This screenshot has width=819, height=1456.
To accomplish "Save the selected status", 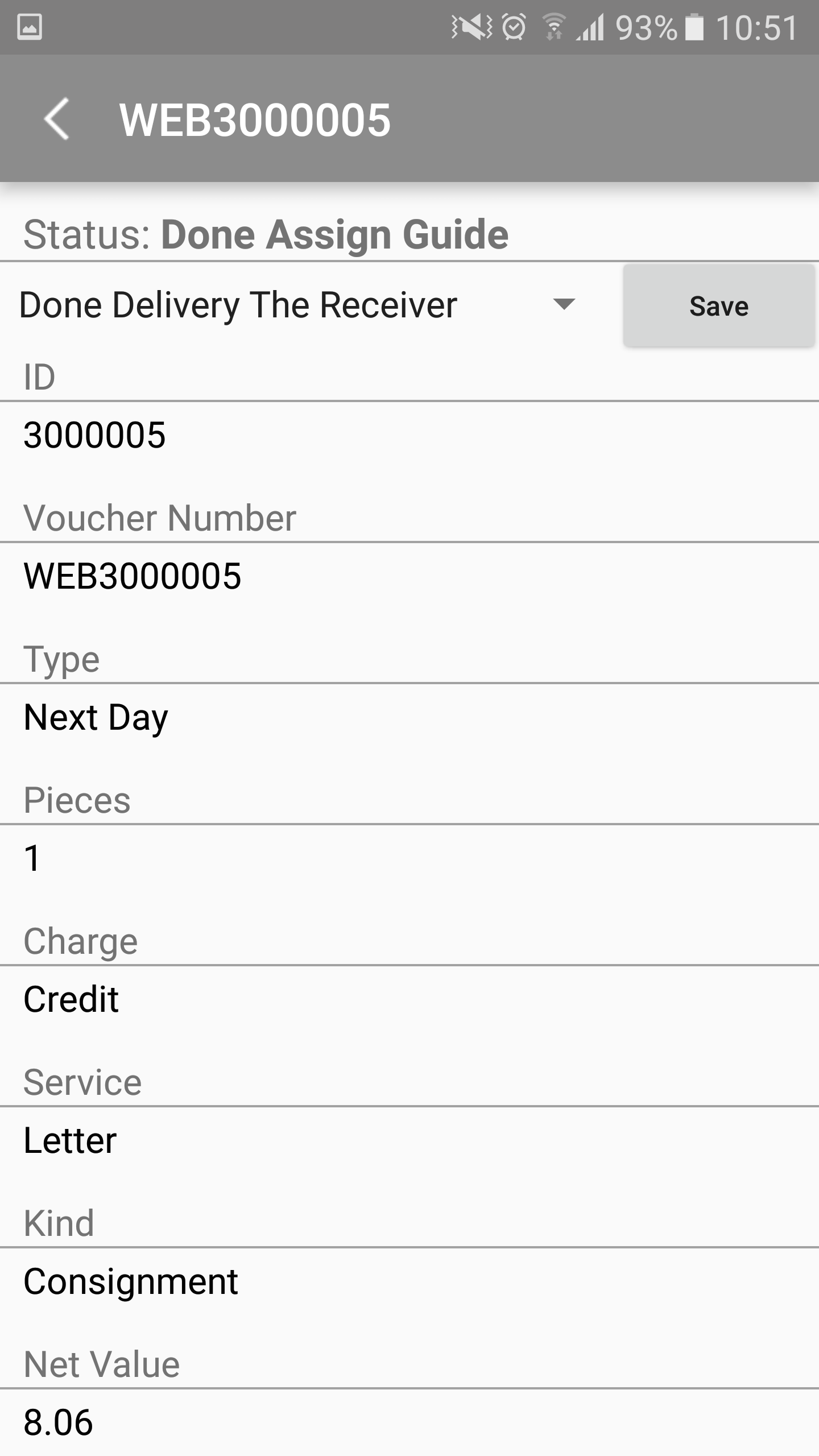I will (719, 305).
